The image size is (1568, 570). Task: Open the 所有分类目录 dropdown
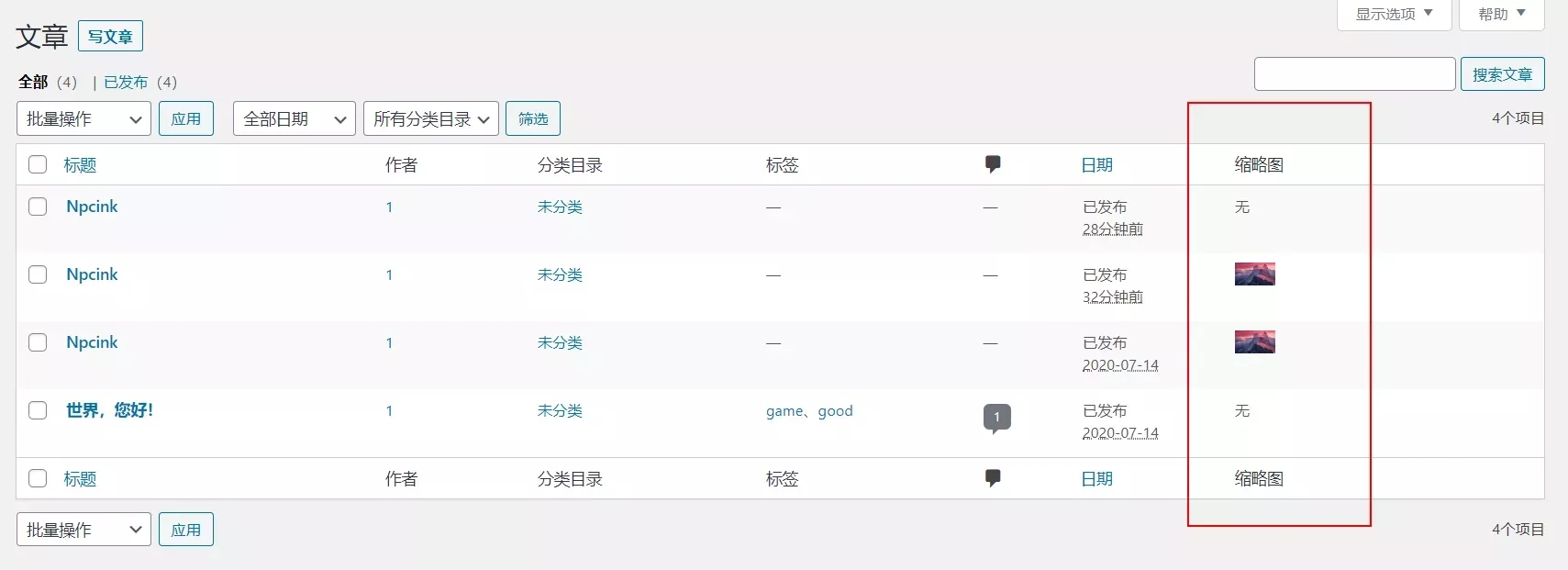tap(431, 118)
